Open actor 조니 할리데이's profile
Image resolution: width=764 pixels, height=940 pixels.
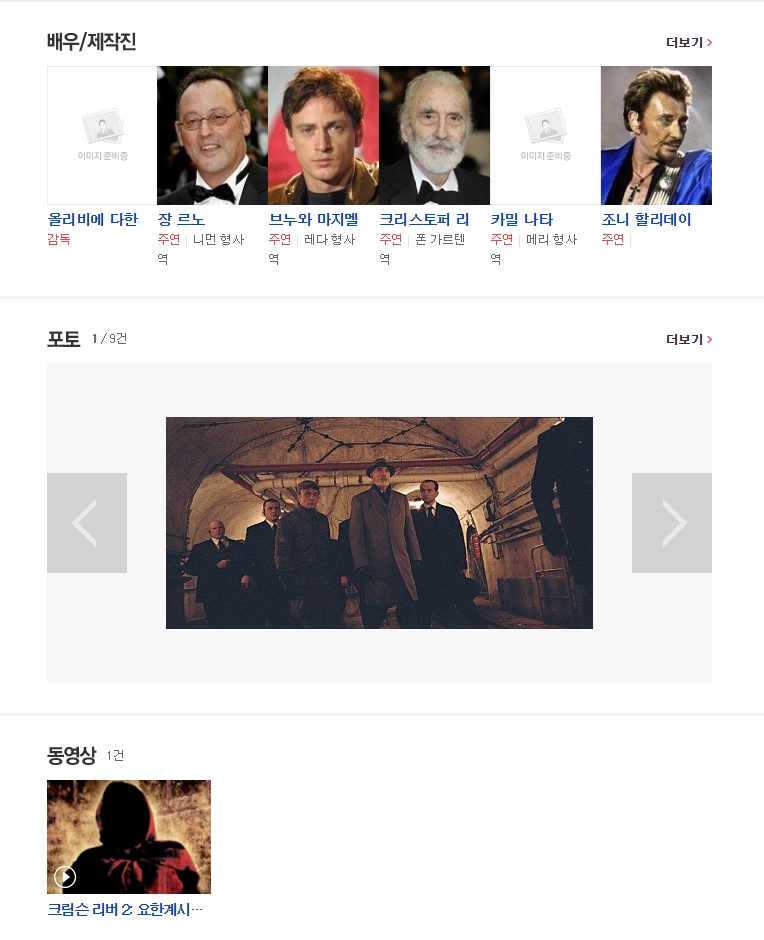(646, 219)
